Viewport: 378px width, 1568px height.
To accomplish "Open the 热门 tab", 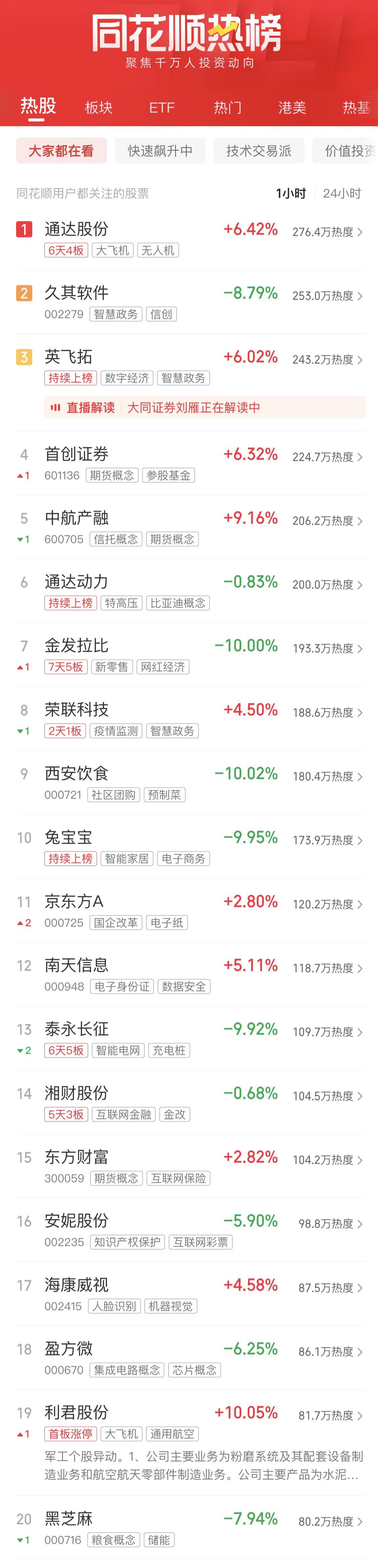I will (x=227, y=108).
